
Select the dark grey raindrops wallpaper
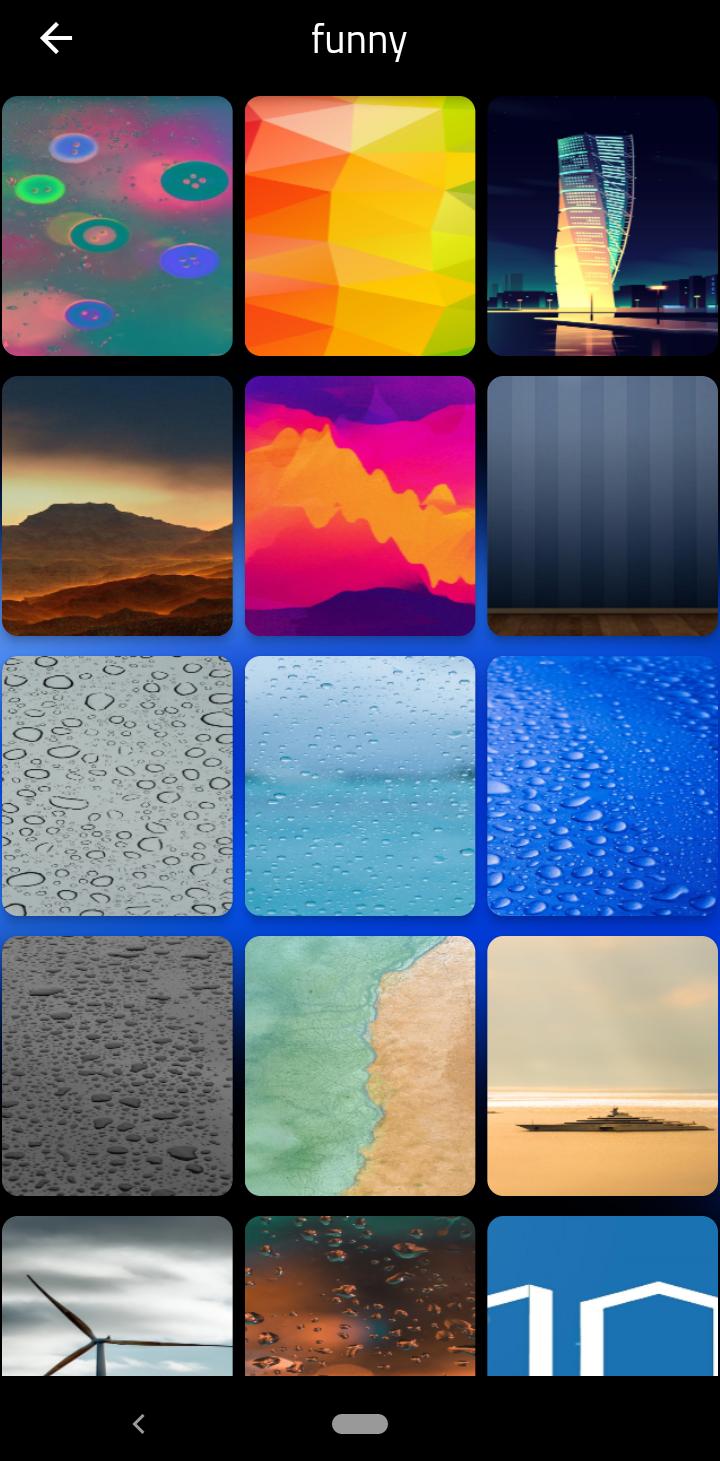[117, 1066]
